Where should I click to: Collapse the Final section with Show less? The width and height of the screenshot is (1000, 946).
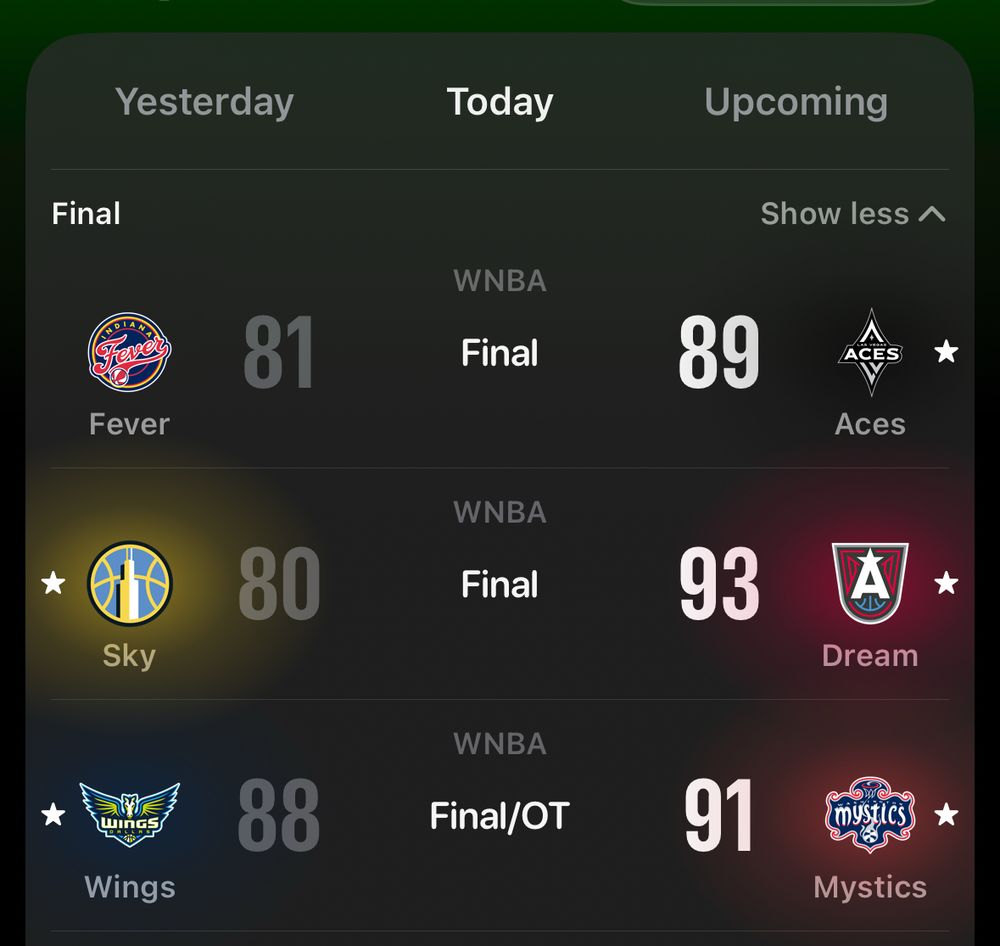click(852, 213)
